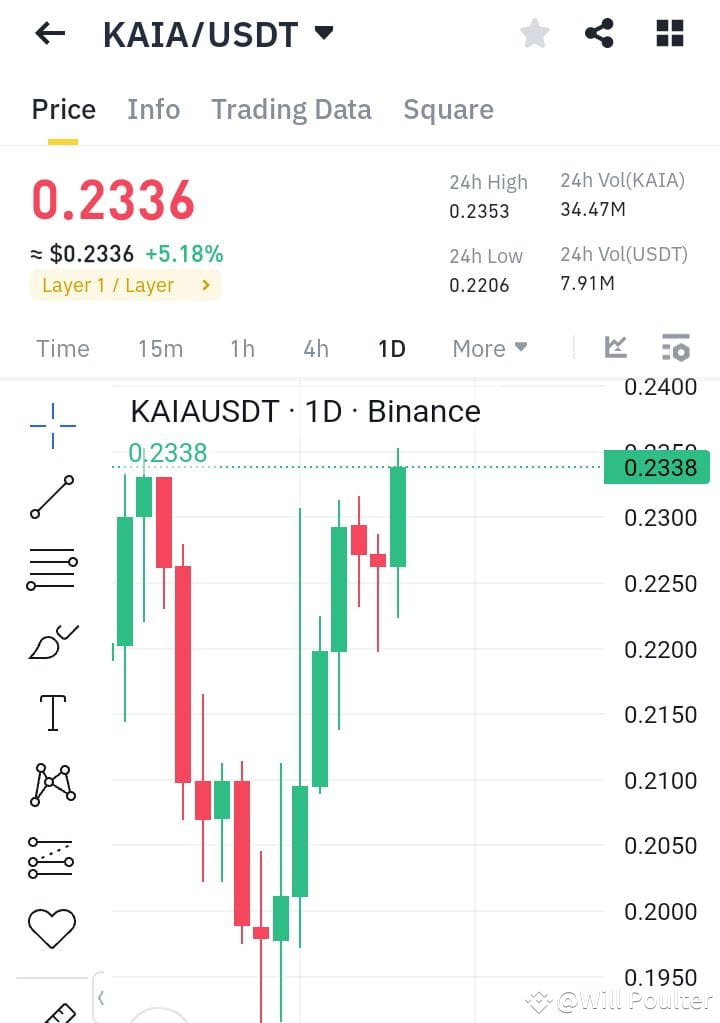Select the brush drawing tool
This screenshot has height=1023, width=720.
coord(50,640)
